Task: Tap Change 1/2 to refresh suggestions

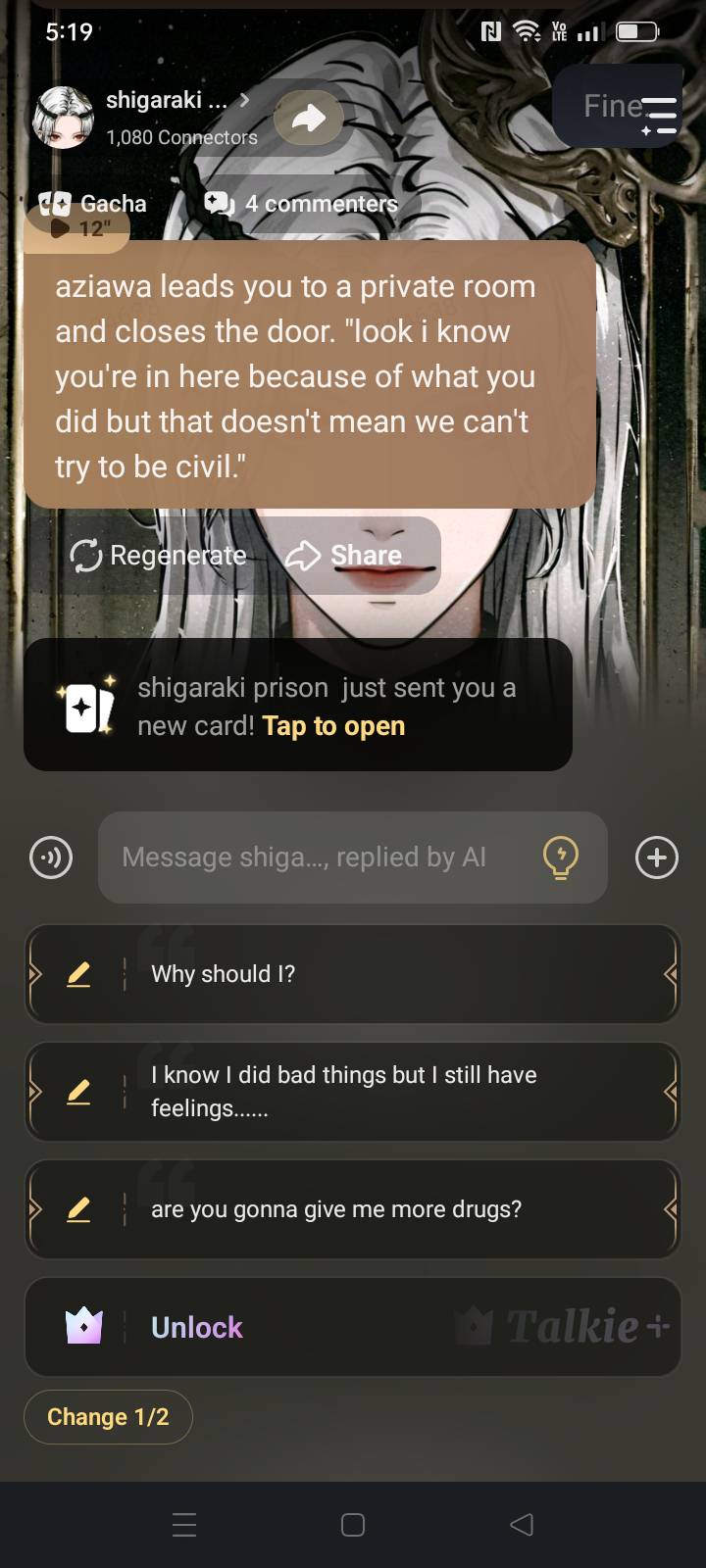Action: coord(108,1417)
